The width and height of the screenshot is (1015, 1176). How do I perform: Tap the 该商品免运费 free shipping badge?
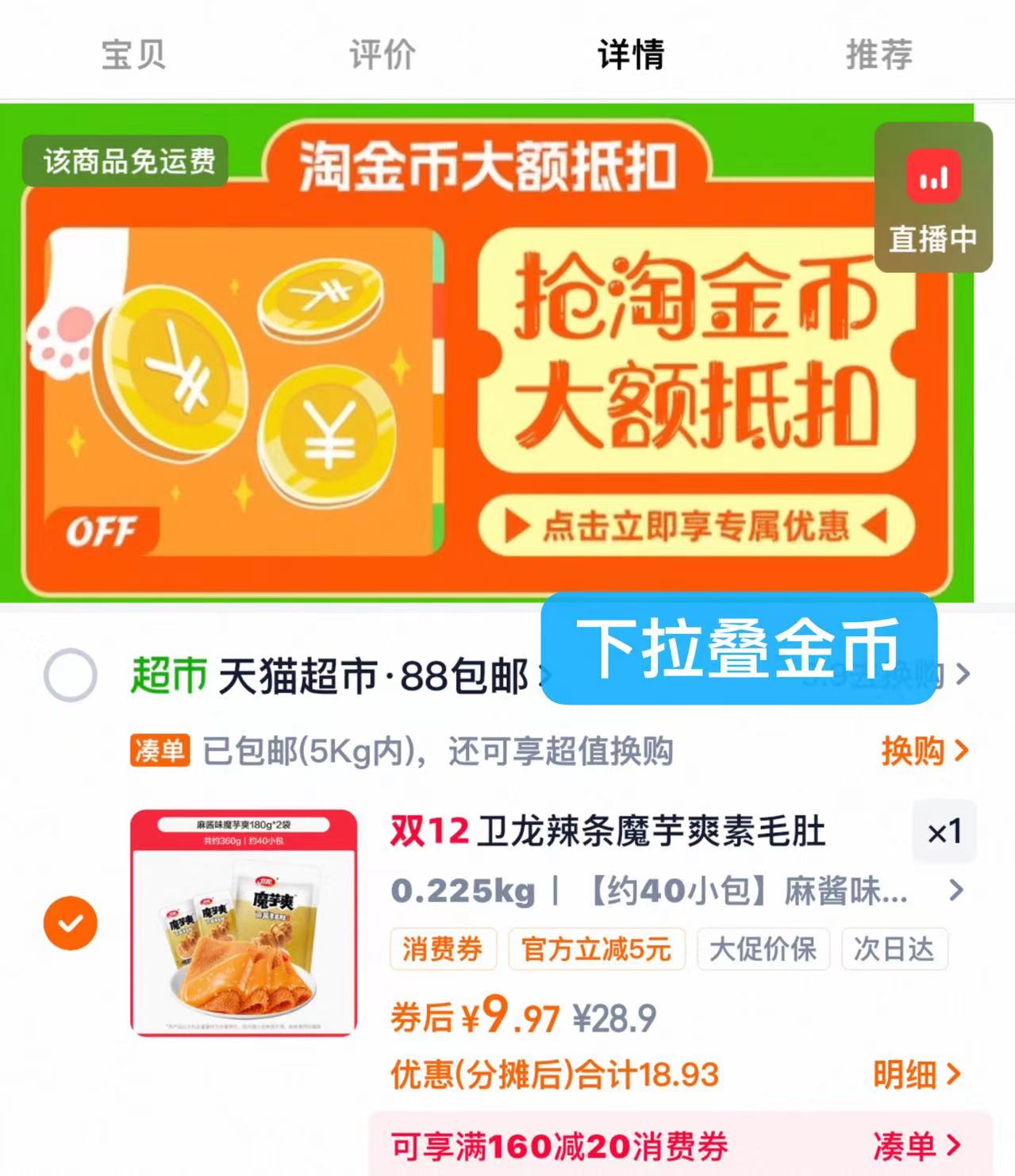point(129,159)
